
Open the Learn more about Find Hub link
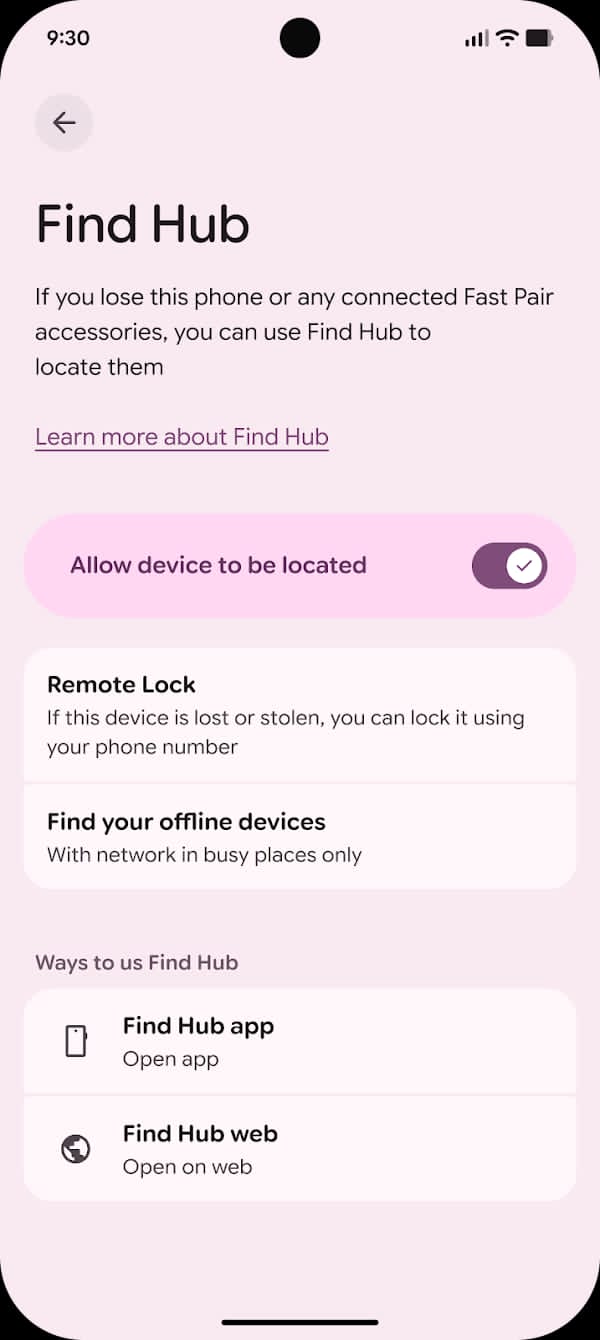[x=182, y=437]
